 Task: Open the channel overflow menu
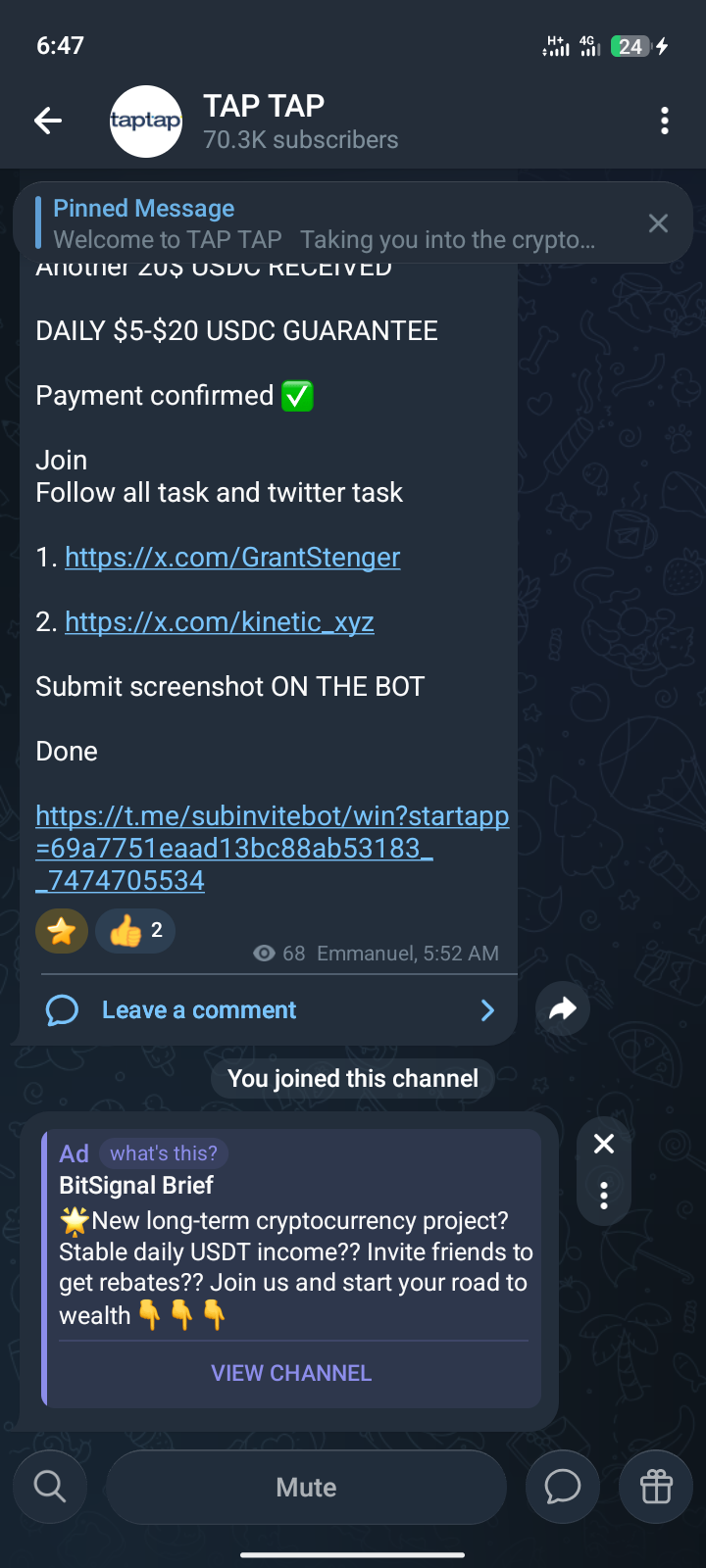pyautogui.click(x=665, y=122)
